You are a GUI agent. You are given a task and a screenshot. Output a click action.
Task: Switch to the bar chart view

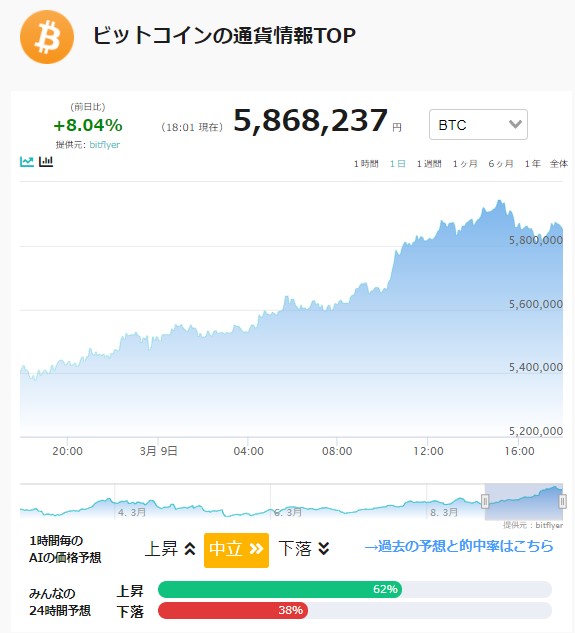(46, 161)
